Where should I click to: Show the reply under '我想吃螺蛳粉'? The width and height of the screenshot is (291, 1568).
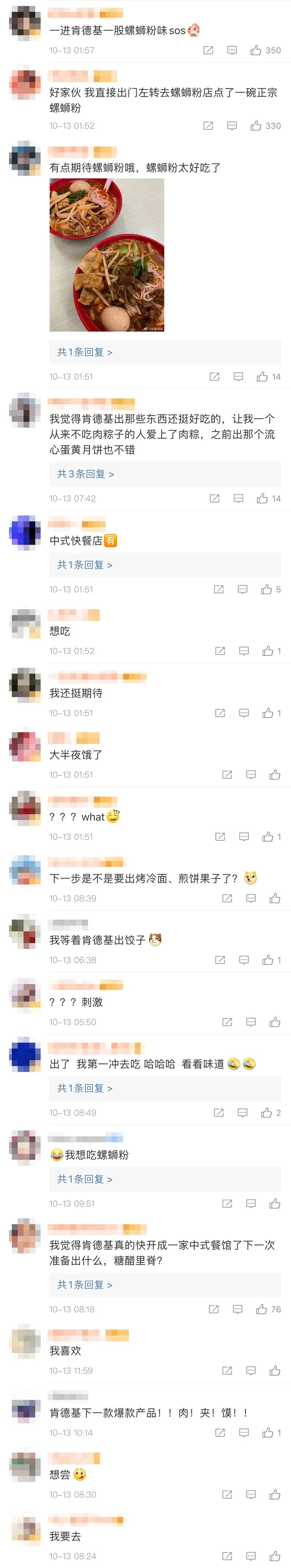pyautogui.click(x=85, y=1179)
